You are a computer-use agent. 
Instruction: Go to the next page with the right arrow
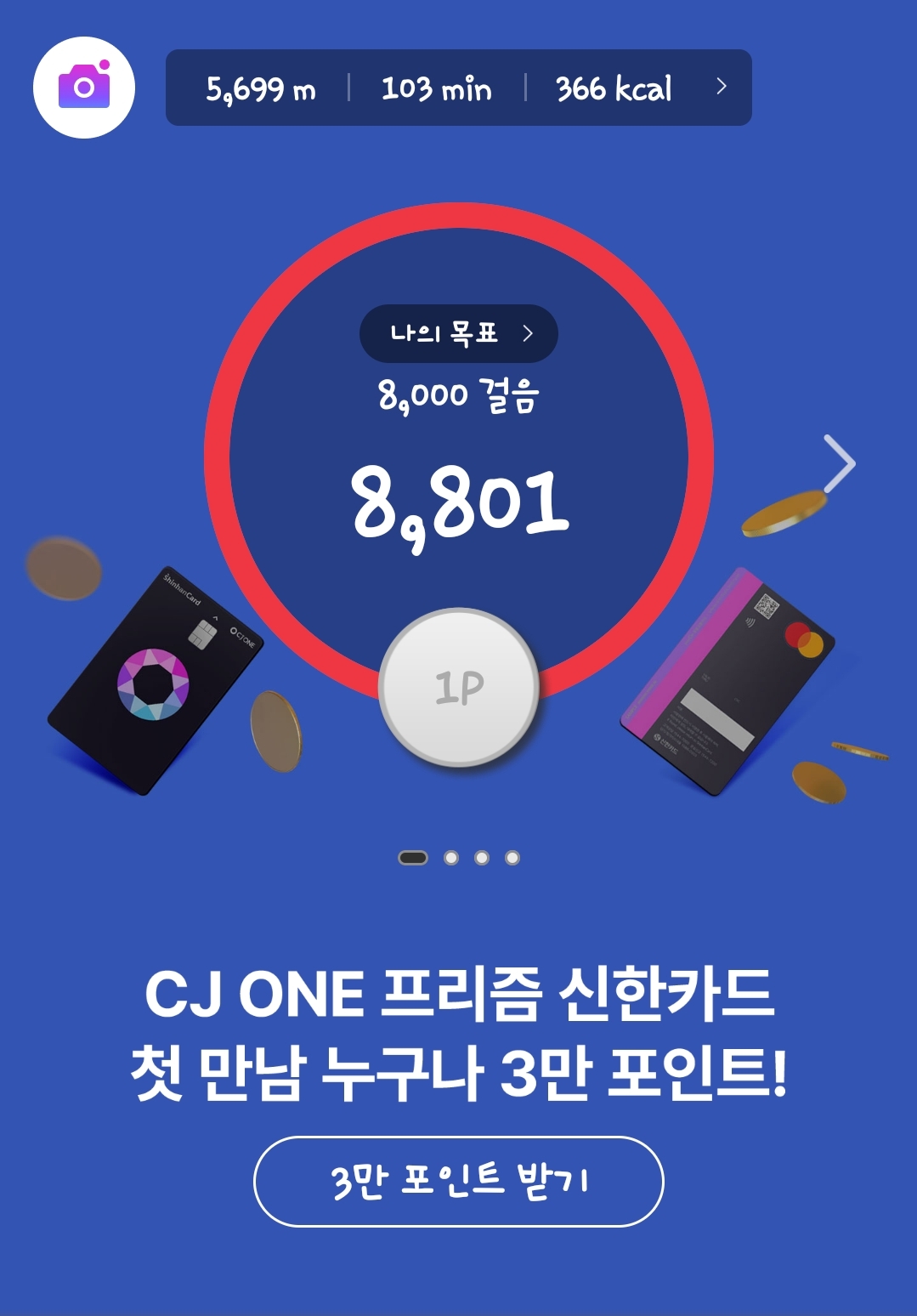[839, 464]
